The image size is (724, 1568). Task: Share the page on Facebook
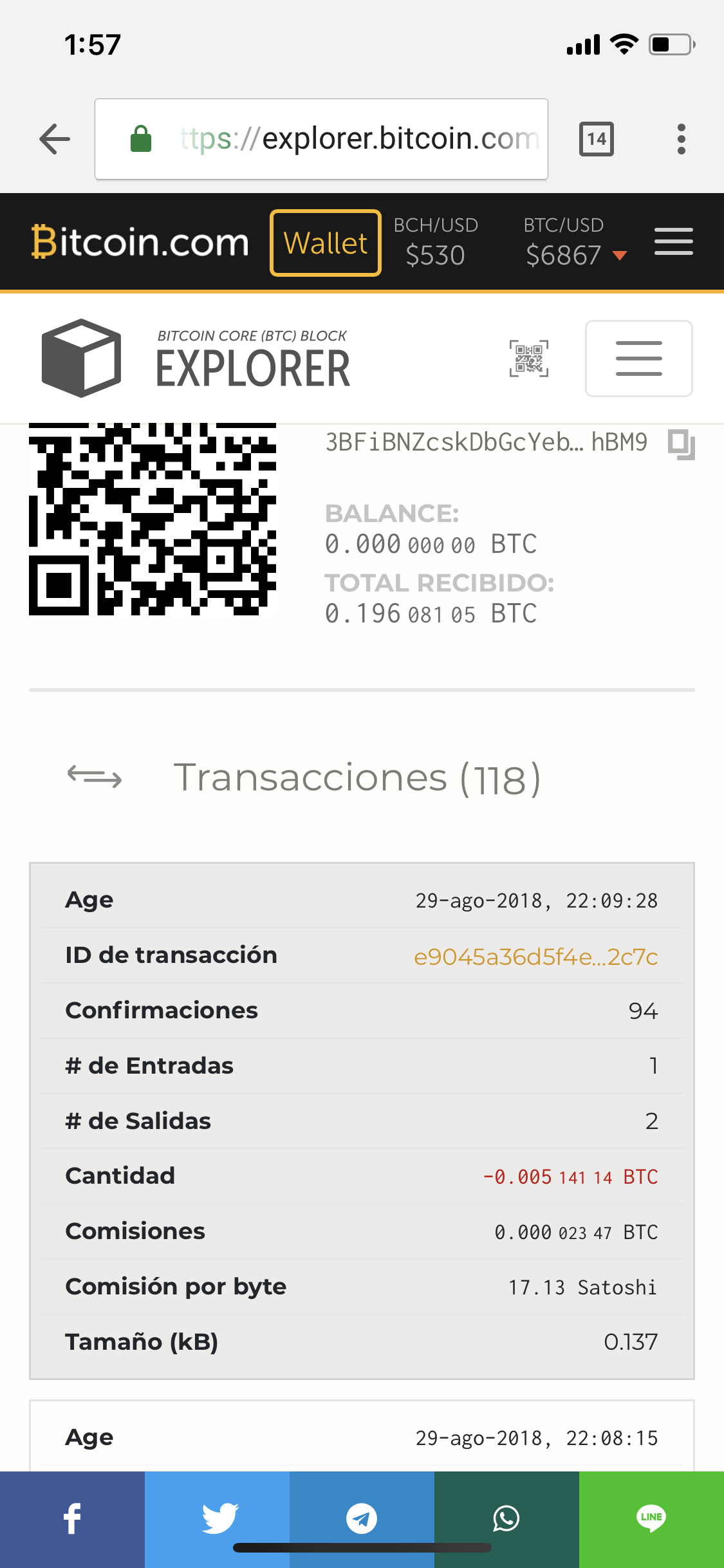click(72, 1519)
